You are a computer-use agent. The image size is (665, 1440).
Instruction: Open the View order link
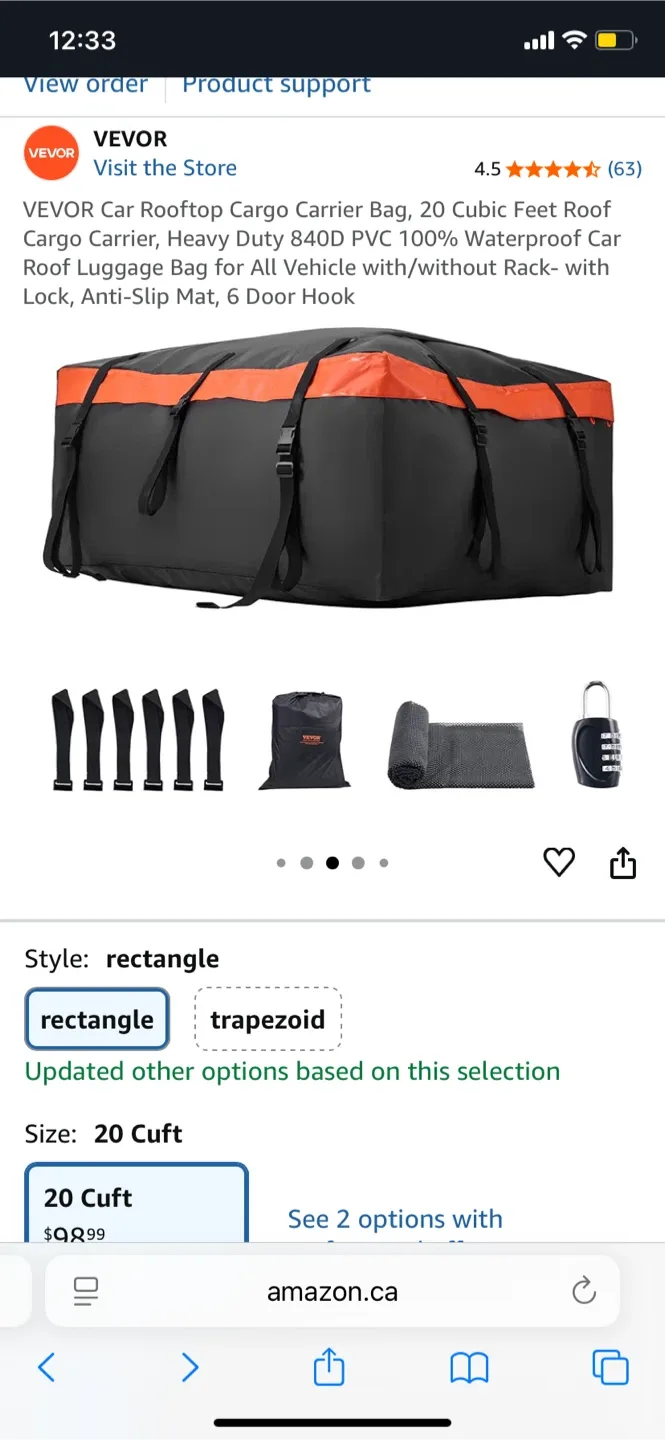(86, 86)
